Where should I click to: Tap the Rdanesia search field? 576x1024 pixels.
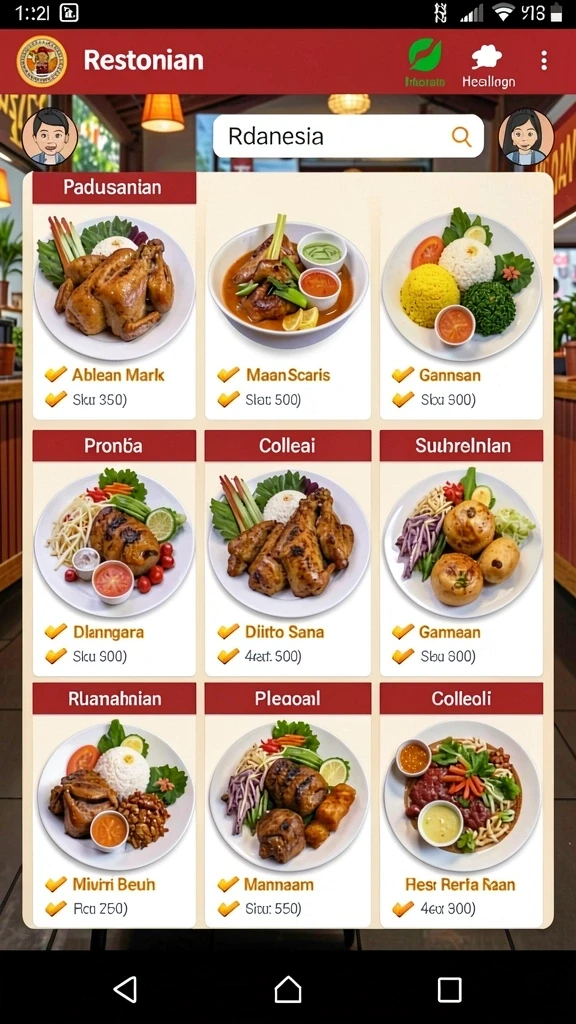click(x=348, y=136)
